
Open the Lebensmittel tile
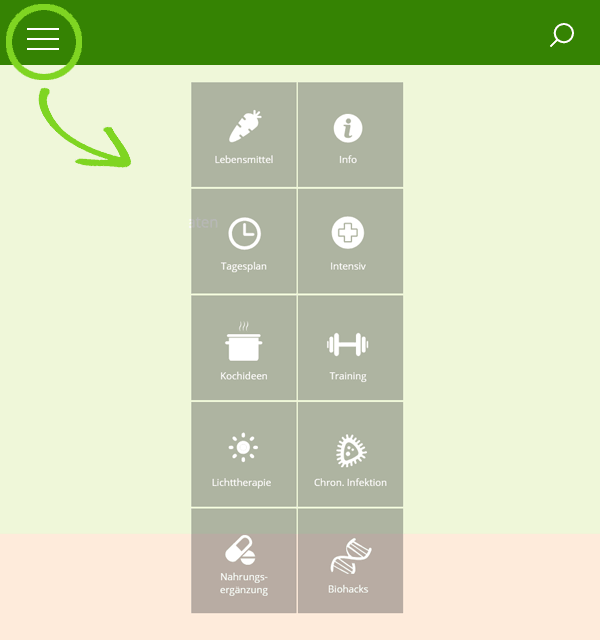point(244,135)
